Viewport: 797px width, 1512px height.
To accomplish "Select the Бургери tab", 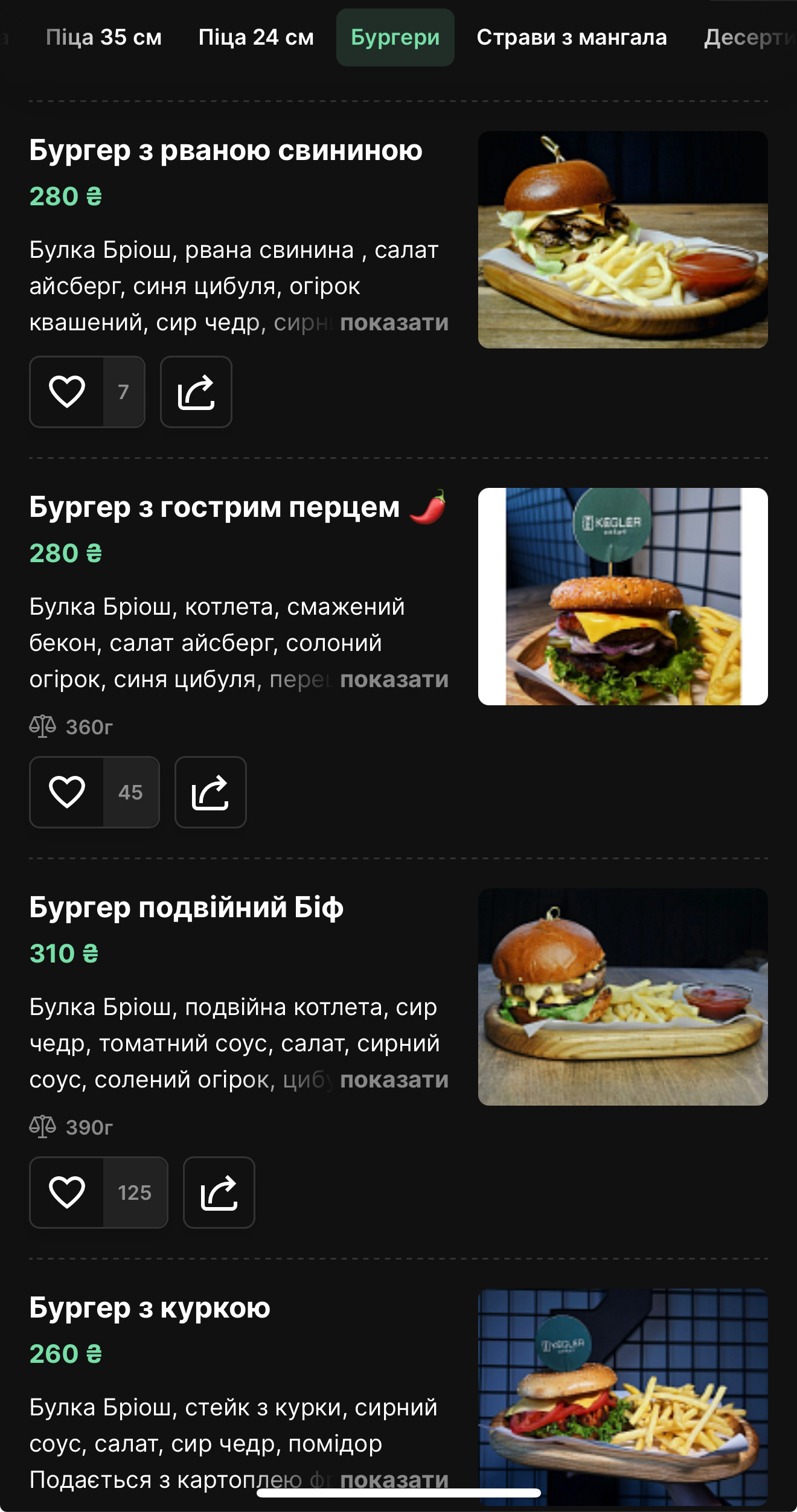I will click(395, 37).
